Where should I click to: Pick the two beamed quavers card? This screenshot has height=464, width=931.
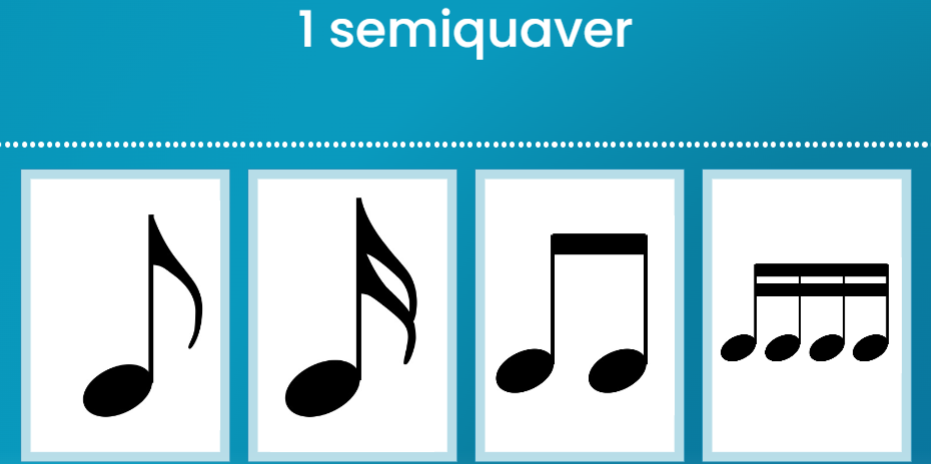pos(579,315)
